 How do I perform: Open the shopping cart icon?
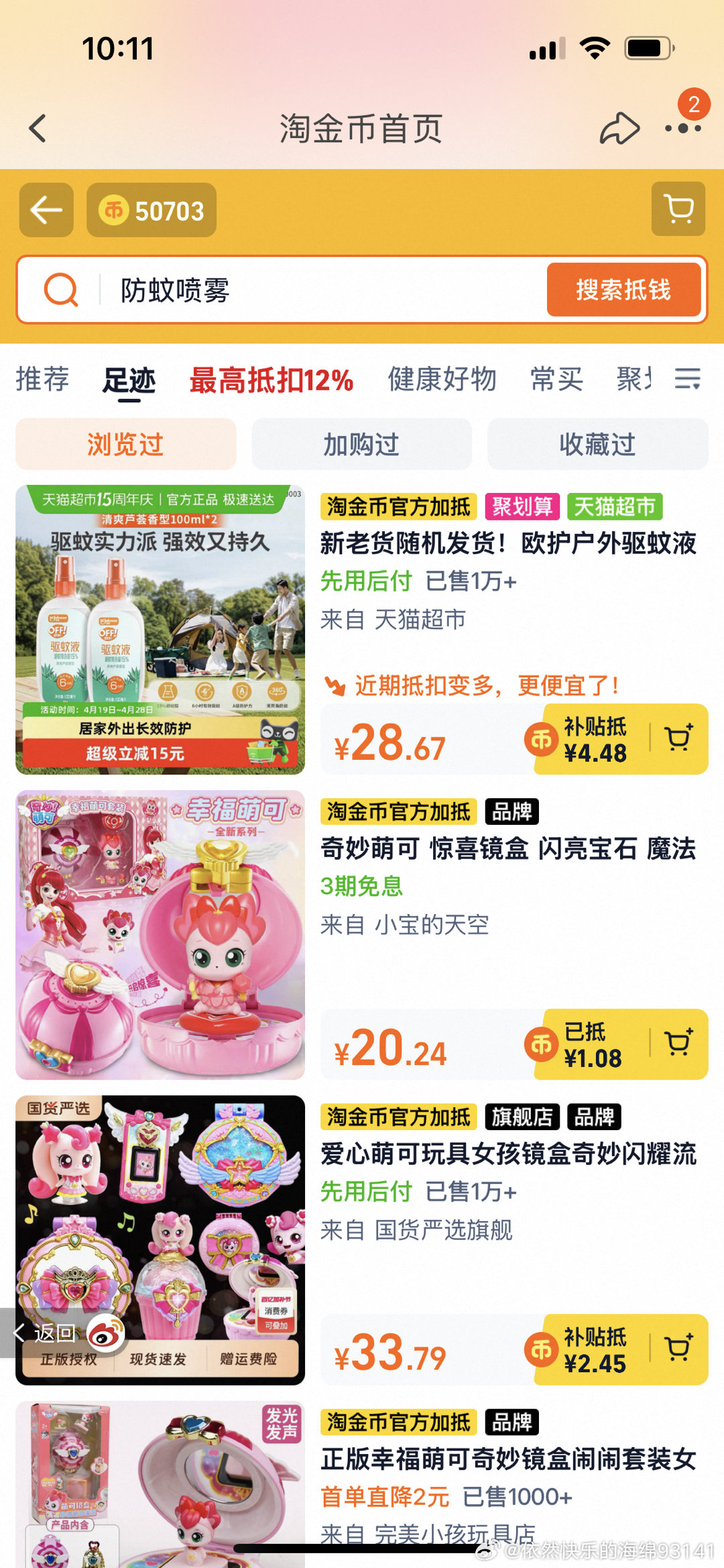[678, 209]
